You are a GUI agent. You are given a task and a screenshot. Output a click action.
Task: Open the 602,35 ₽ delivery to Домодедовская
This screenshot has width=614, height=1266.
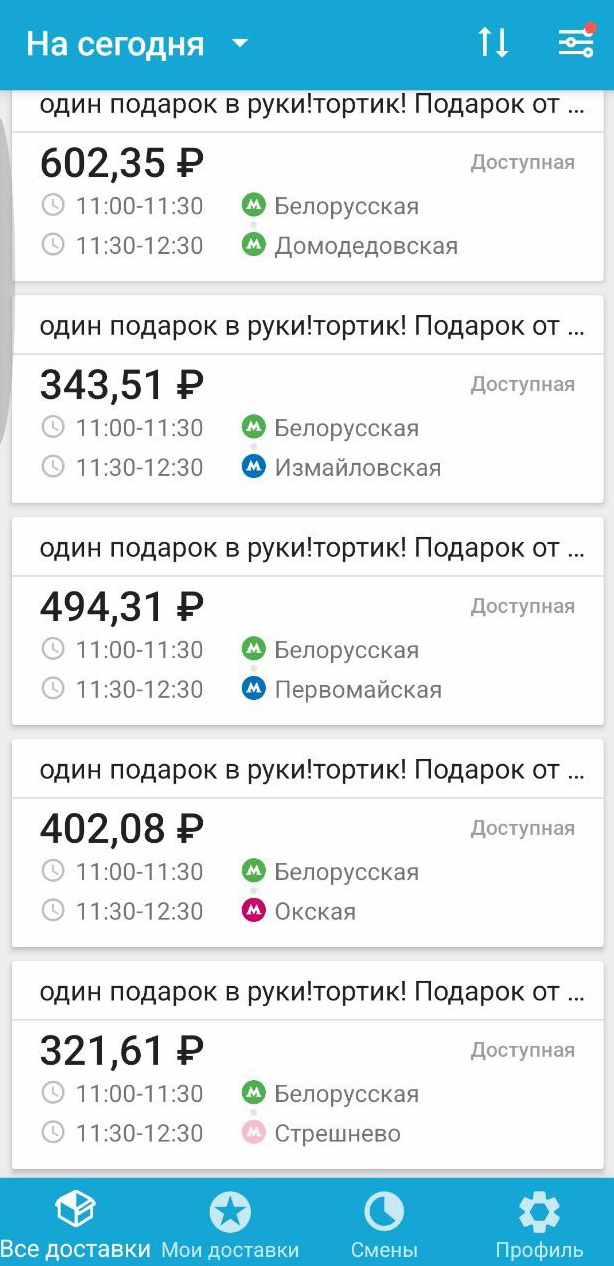308,185
